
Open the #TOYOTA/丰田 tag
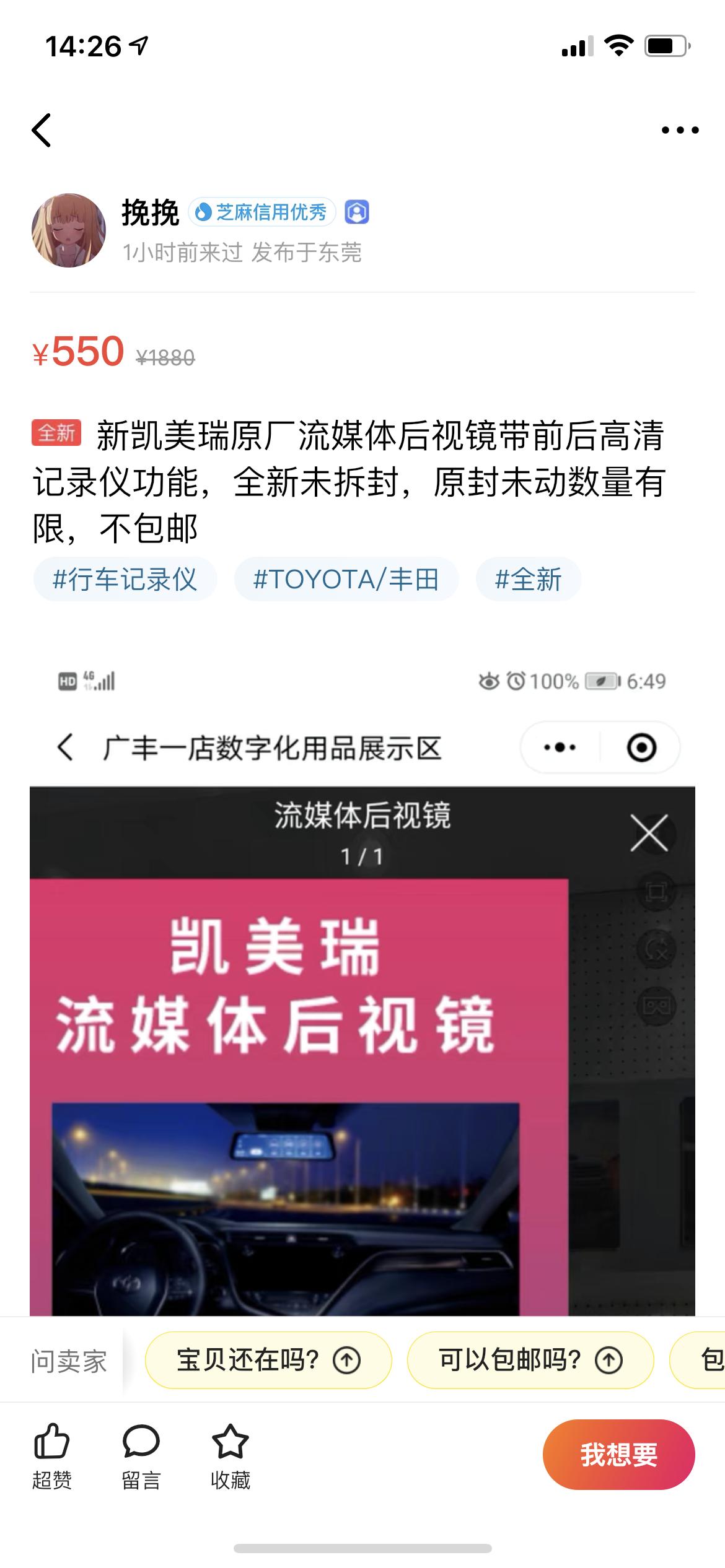point(346,579)
